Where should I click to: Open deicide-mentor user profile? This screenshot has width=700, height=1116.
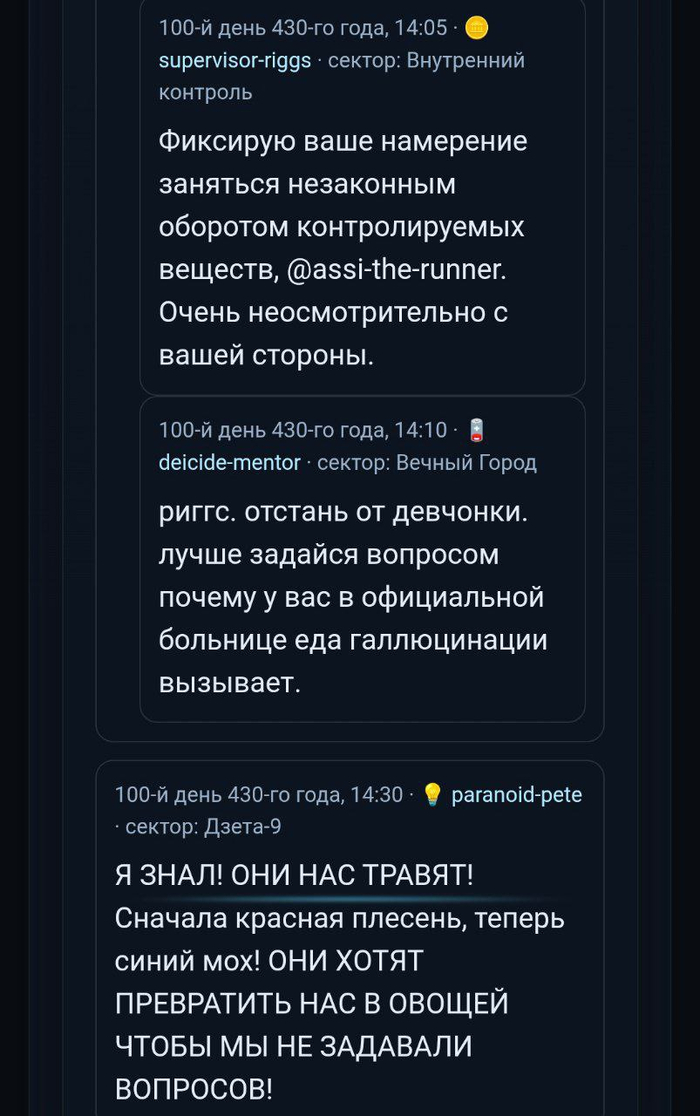click(x=229, y=462)
